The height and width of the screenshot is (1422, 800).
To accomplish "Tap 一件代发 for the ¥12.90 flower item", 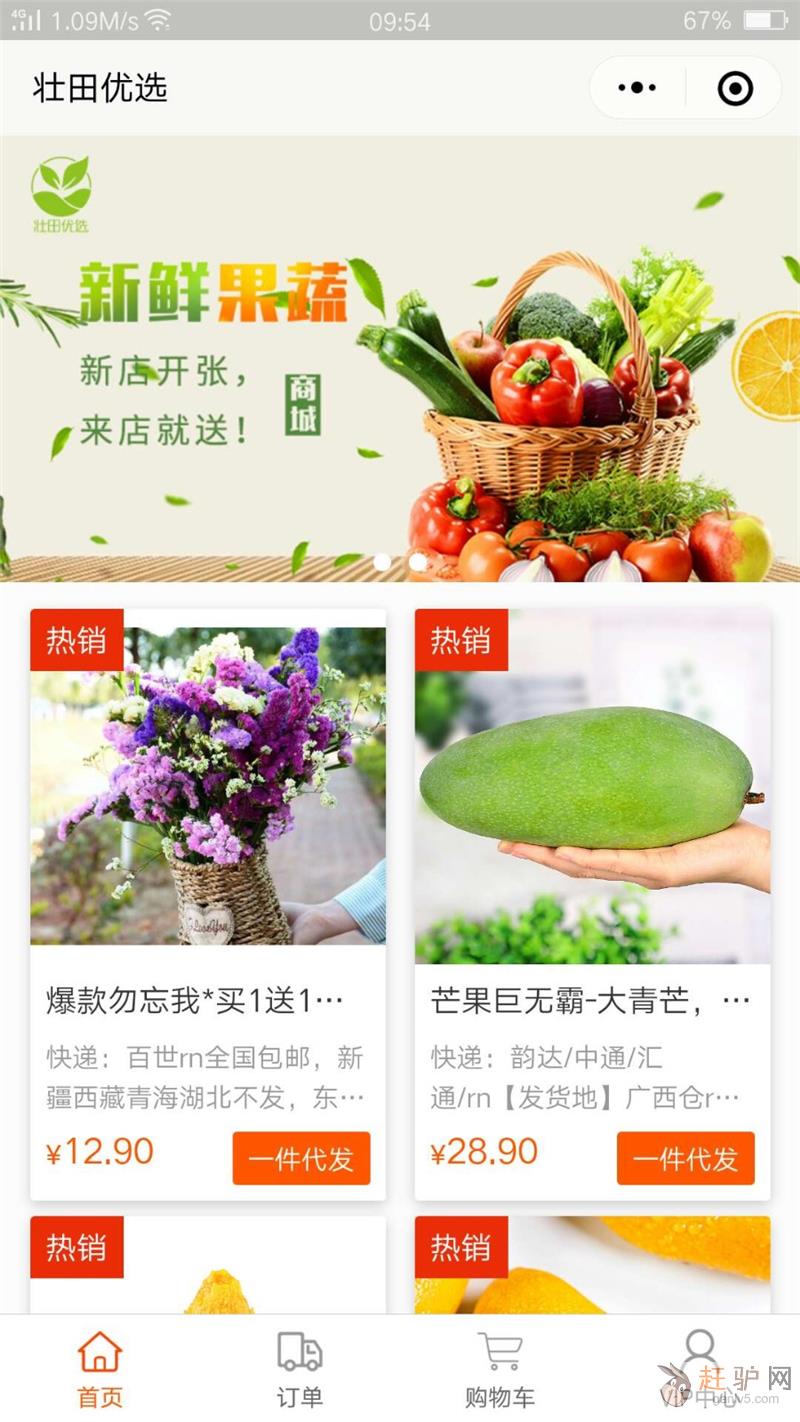I will tap(301, 1158).
